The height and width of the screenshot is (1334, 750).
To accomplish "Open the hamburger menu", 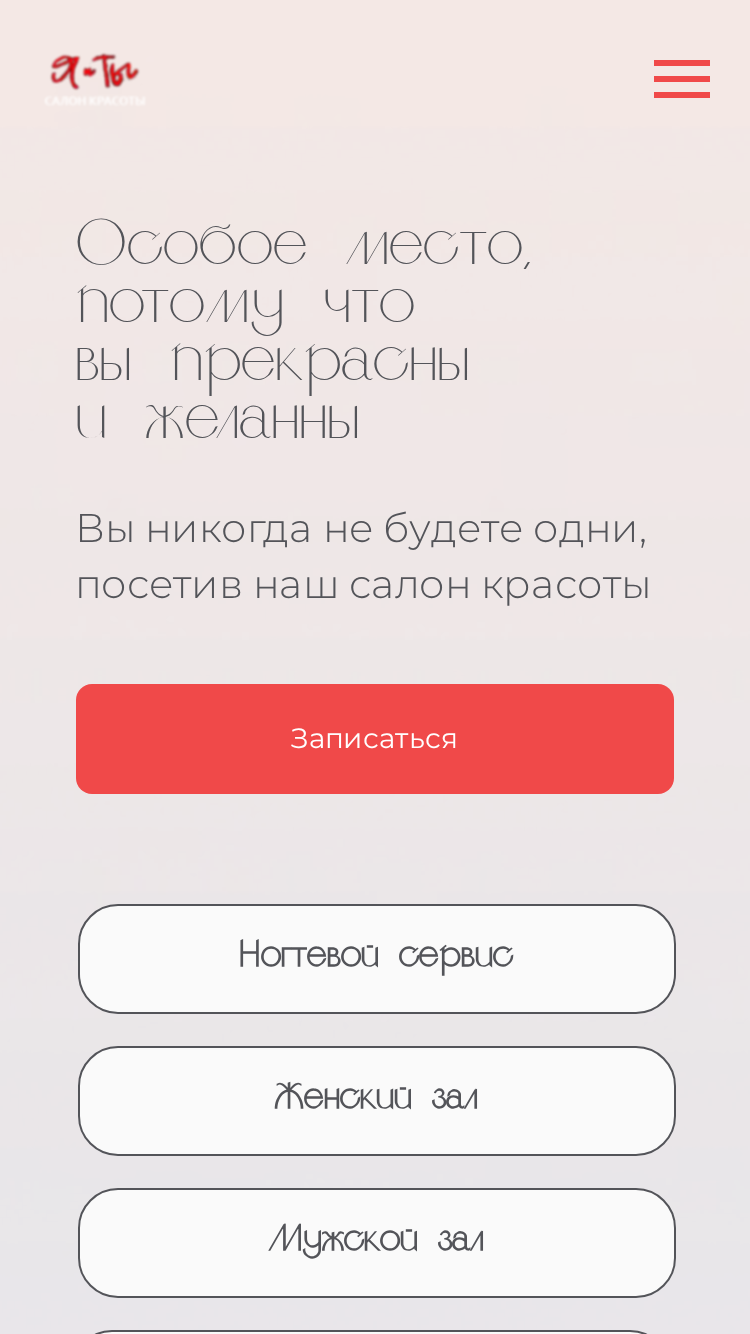I will (x=682, y=79).
